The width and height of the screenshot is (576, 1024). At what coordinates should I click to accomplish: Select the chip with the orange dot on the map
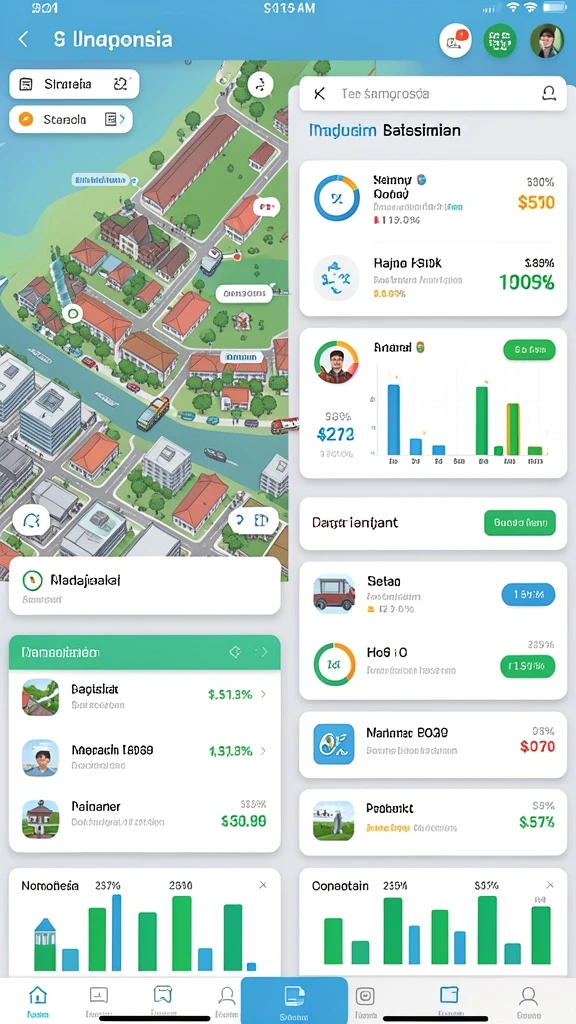click(x=71, y=119)
